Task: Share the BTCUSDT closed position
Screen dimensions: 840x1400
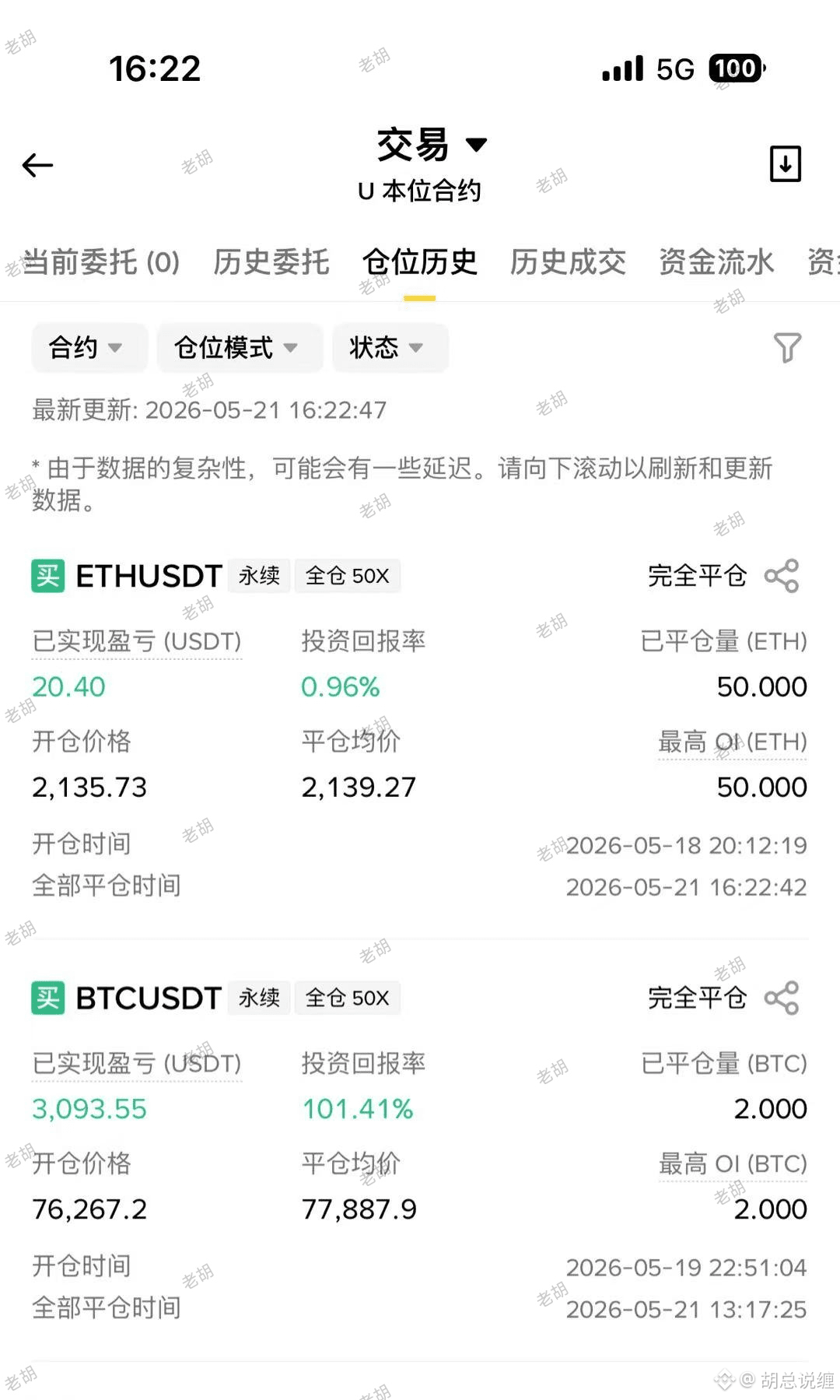Action: 782,998
